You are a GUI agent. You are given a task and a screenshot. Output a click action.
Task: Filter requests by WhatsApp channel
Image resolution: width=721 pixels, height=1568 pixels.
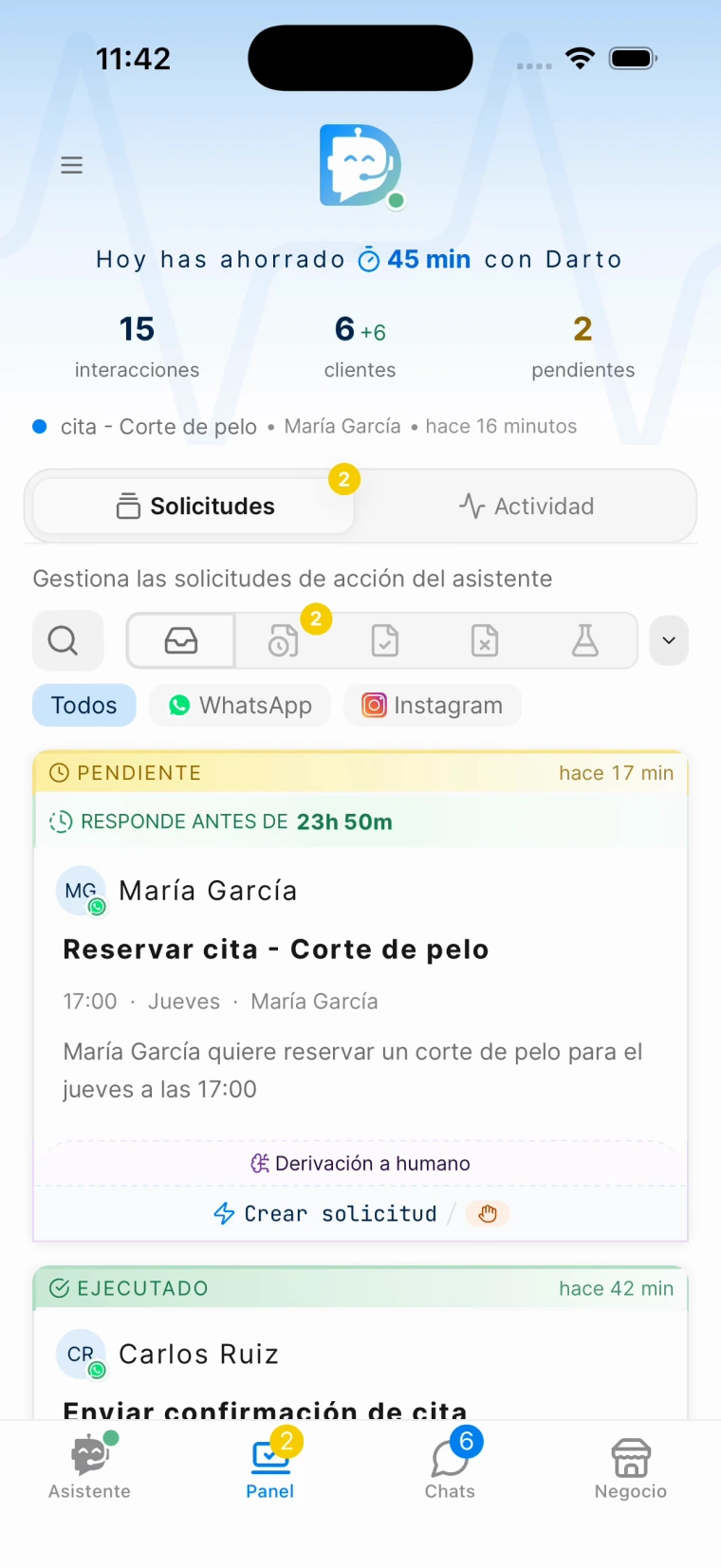click(x=239, y=705)
